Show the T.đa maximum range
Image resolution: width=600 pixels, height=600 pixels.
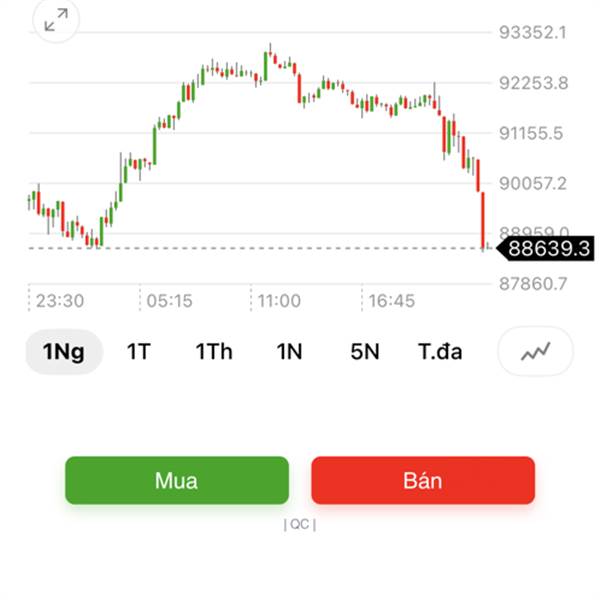pos(440,351)
